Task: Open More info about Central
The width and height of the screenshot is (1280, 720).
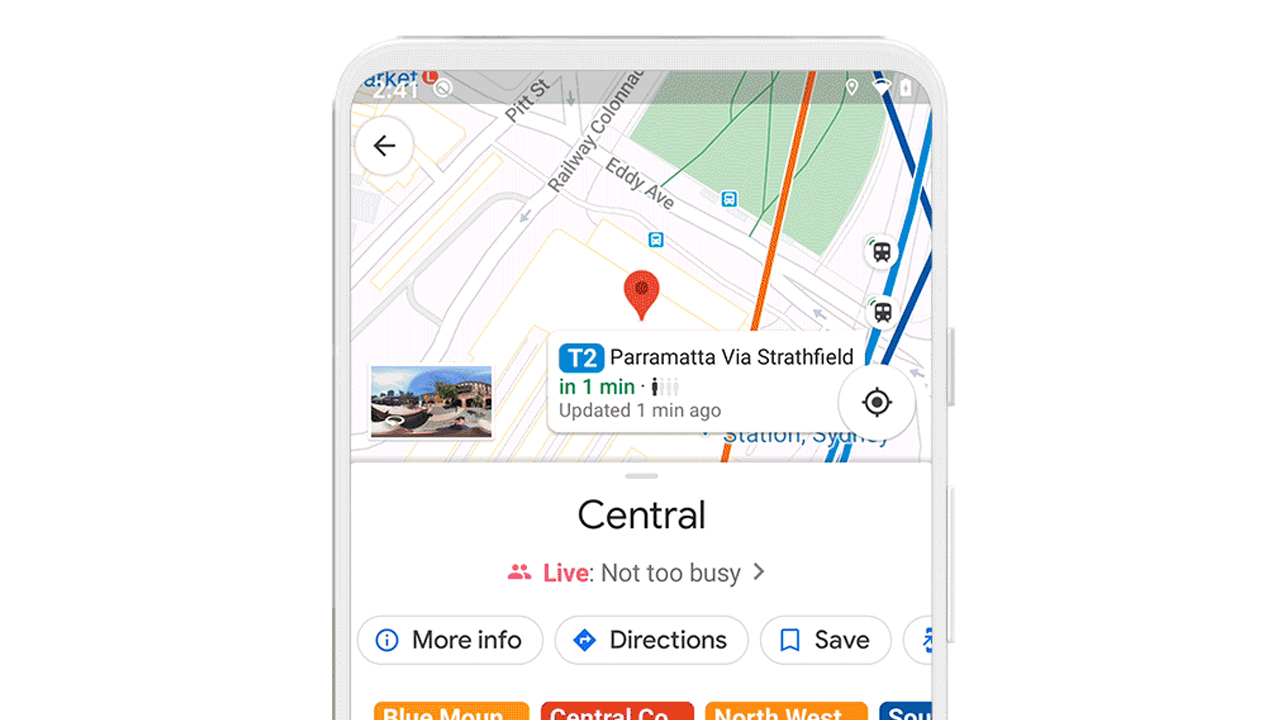Action: point(450,640)
